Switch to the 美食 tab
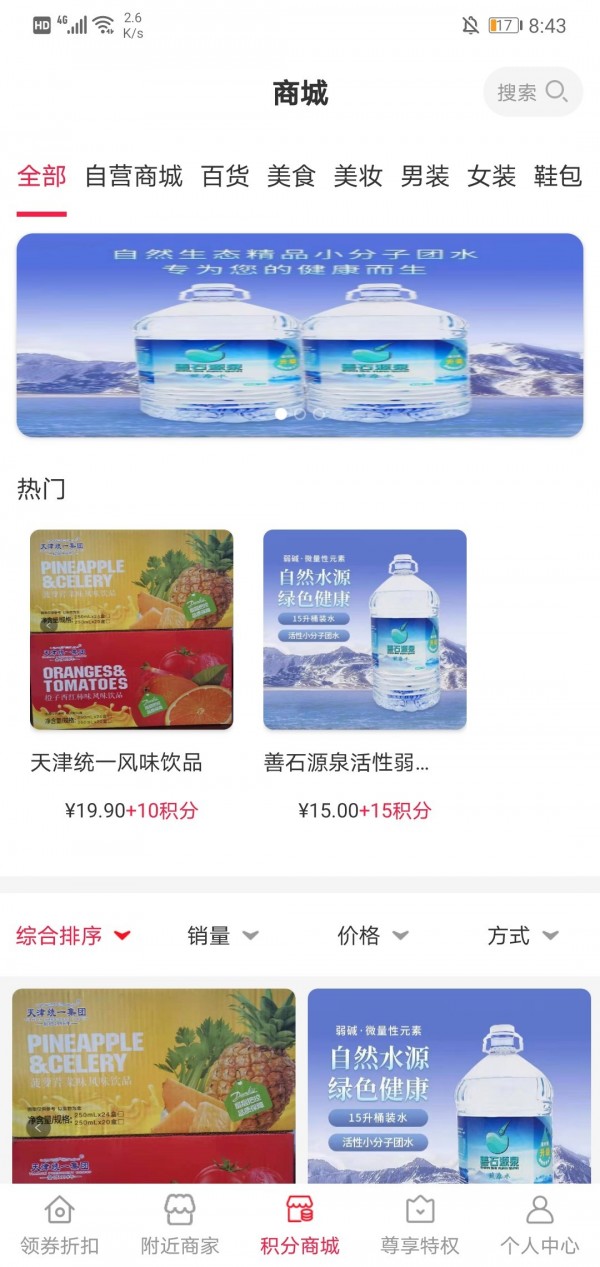This screenshot has width=600, height=1267. click(291, 177)
